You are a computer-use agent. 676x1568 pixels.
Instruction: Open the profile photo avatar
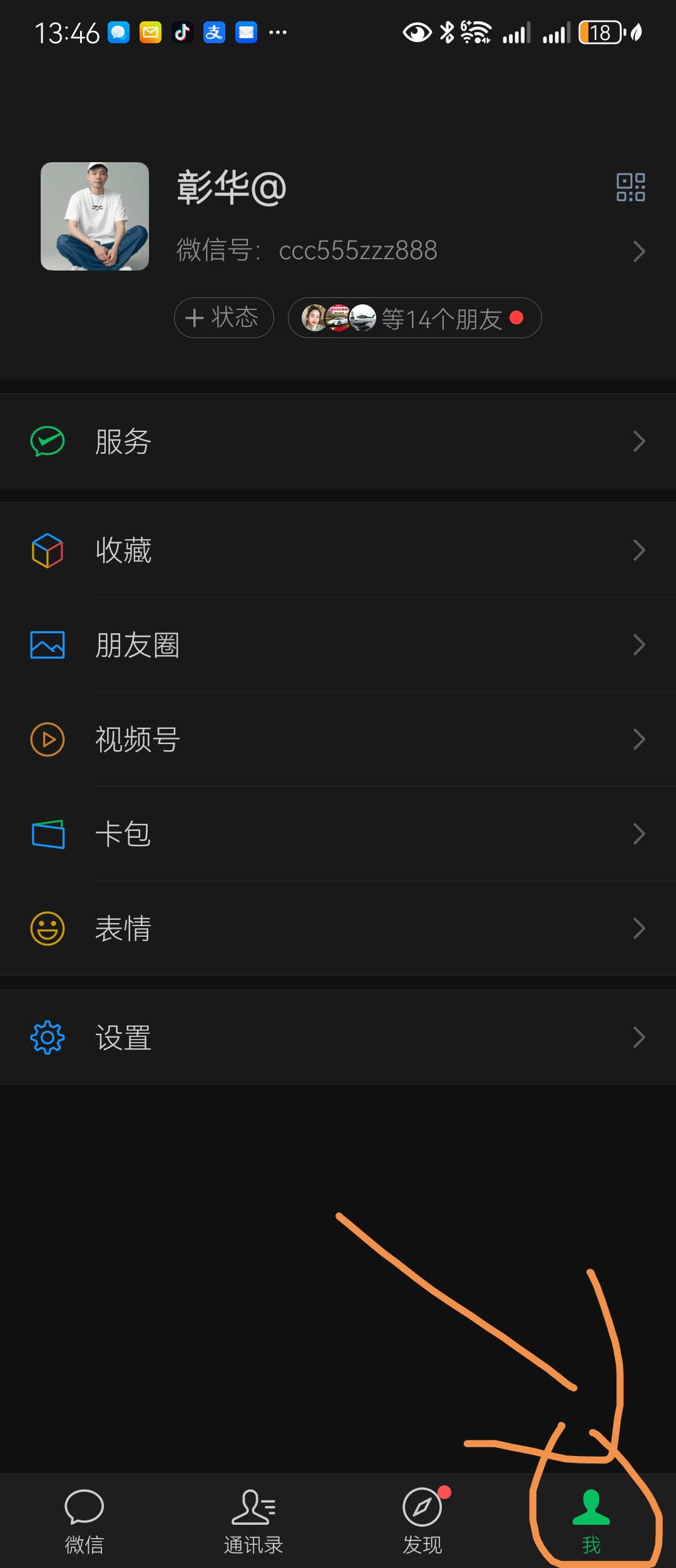pos(95,217)
